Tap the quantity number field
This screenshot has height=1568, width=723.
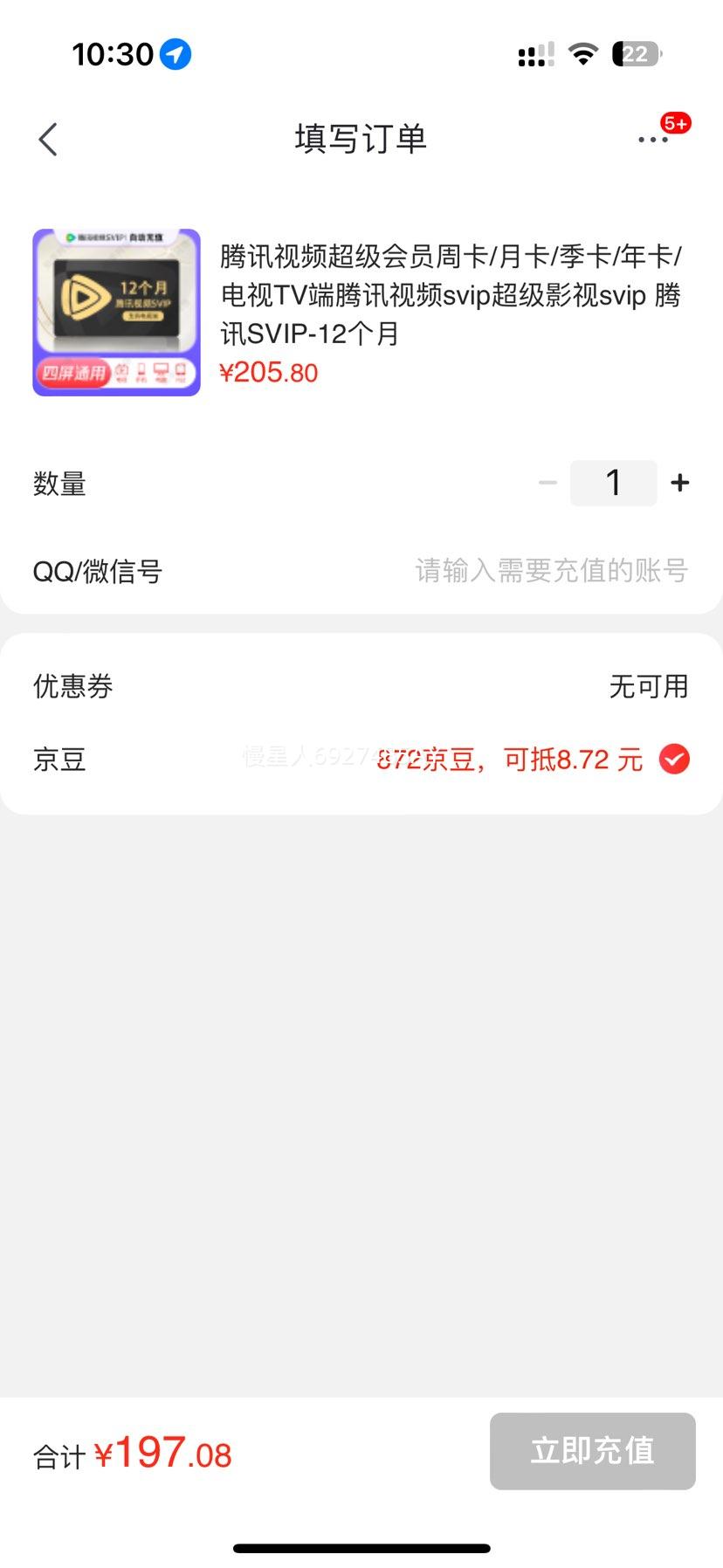(613, 483)
